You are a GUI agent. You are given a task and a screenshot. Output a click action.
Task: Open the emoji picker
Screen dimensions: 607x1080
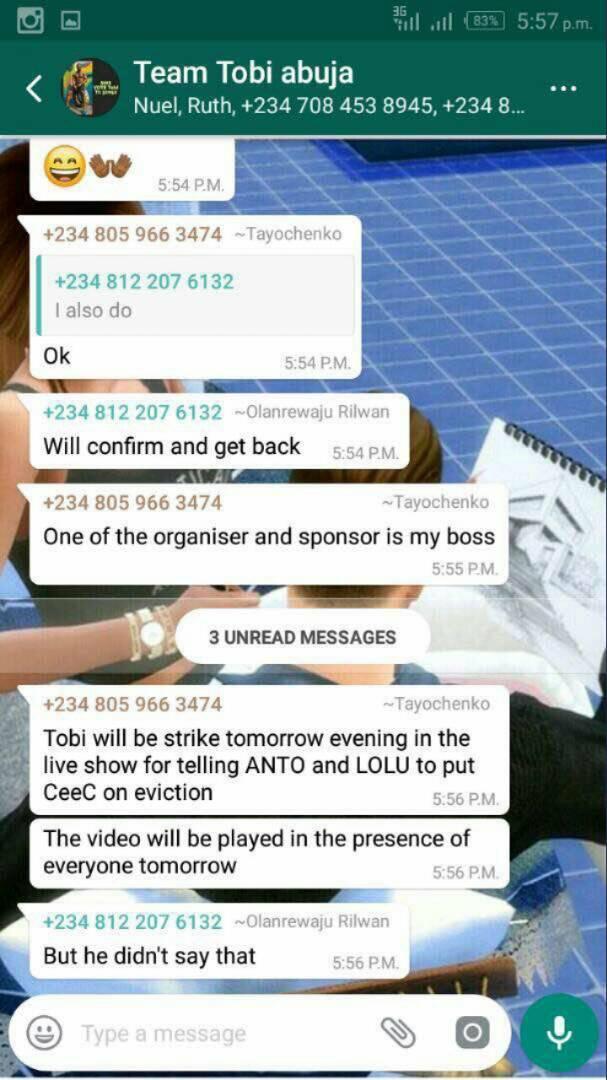(x=44, y=1032)
